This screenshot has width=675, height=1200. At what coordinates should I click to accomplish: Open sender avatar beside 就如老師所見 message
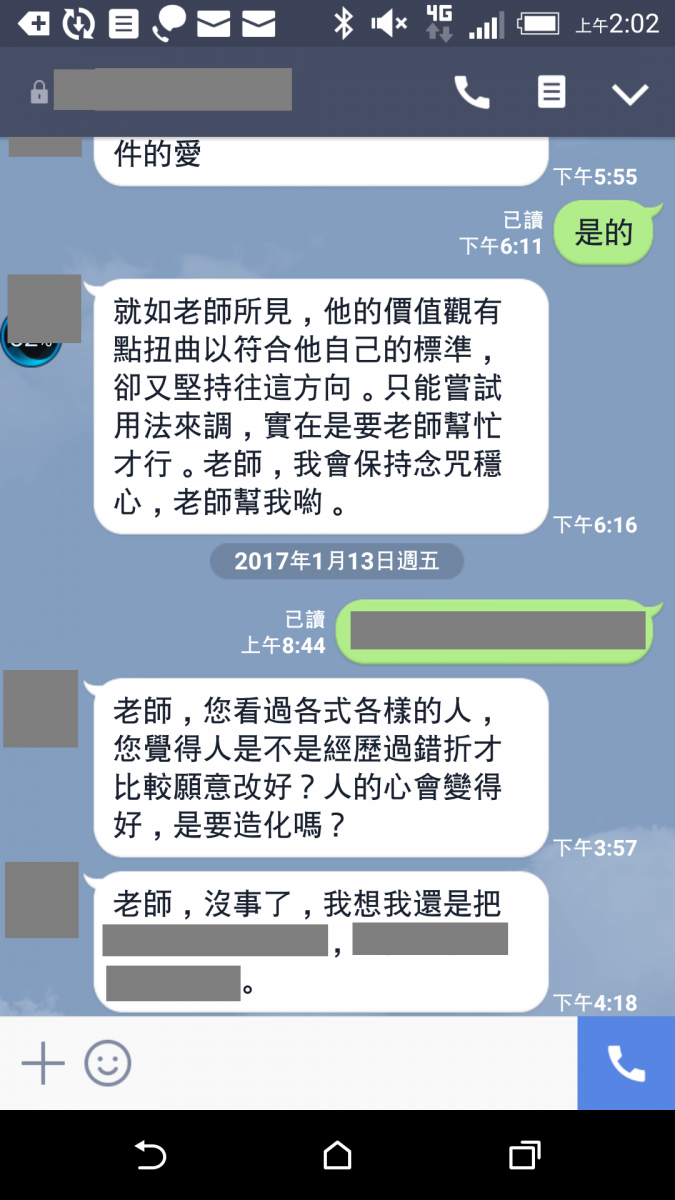44,309
